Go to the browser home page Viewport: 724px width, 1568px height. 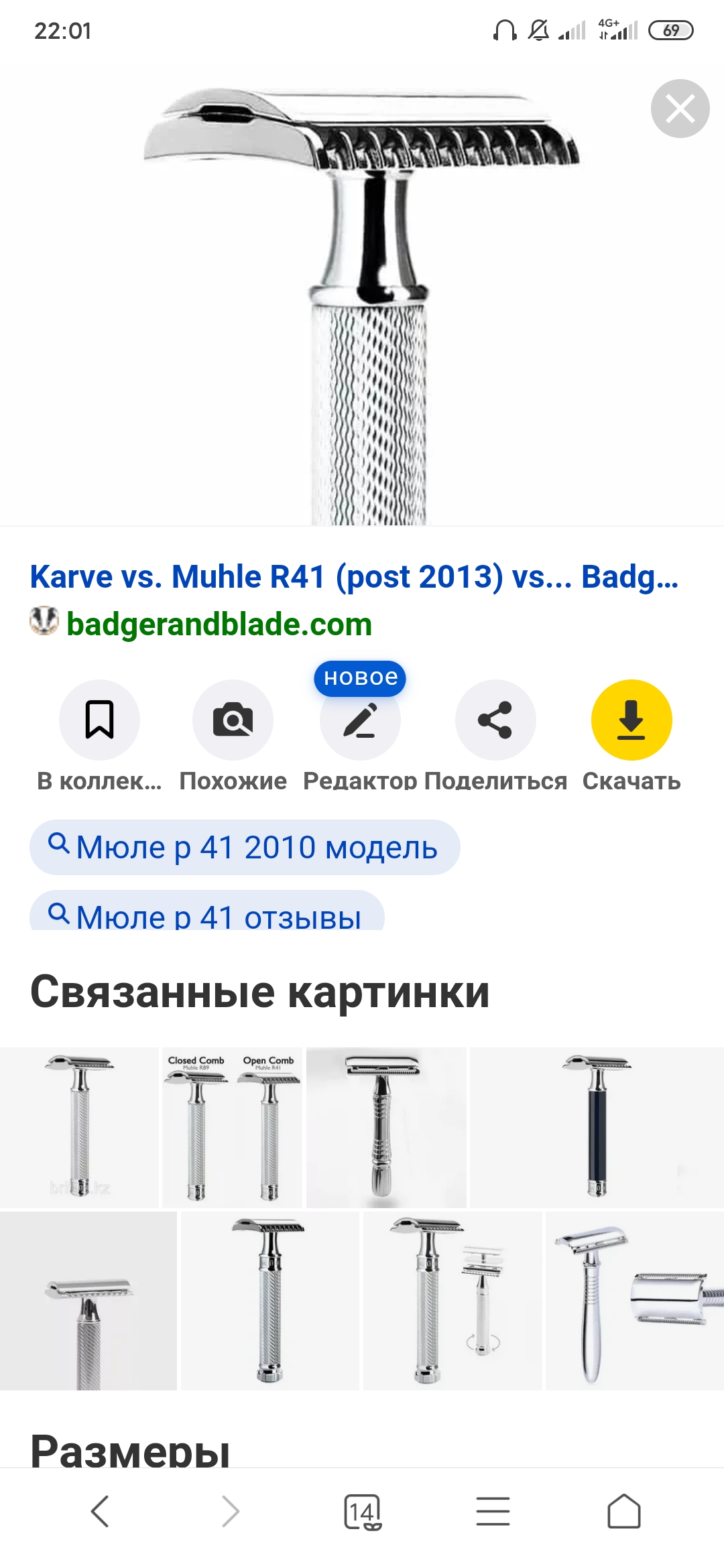tap(623, 1512)
